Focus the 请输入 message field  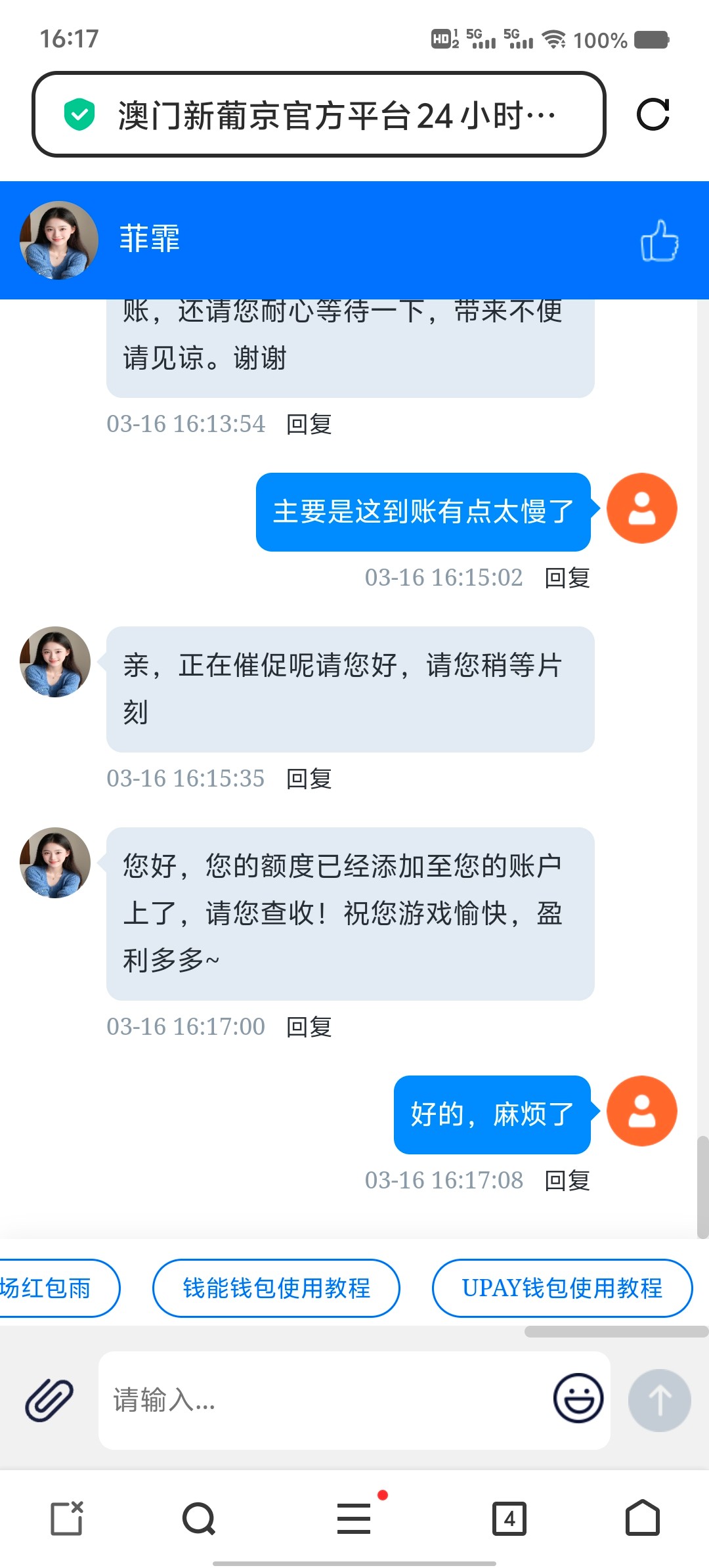322,1400
